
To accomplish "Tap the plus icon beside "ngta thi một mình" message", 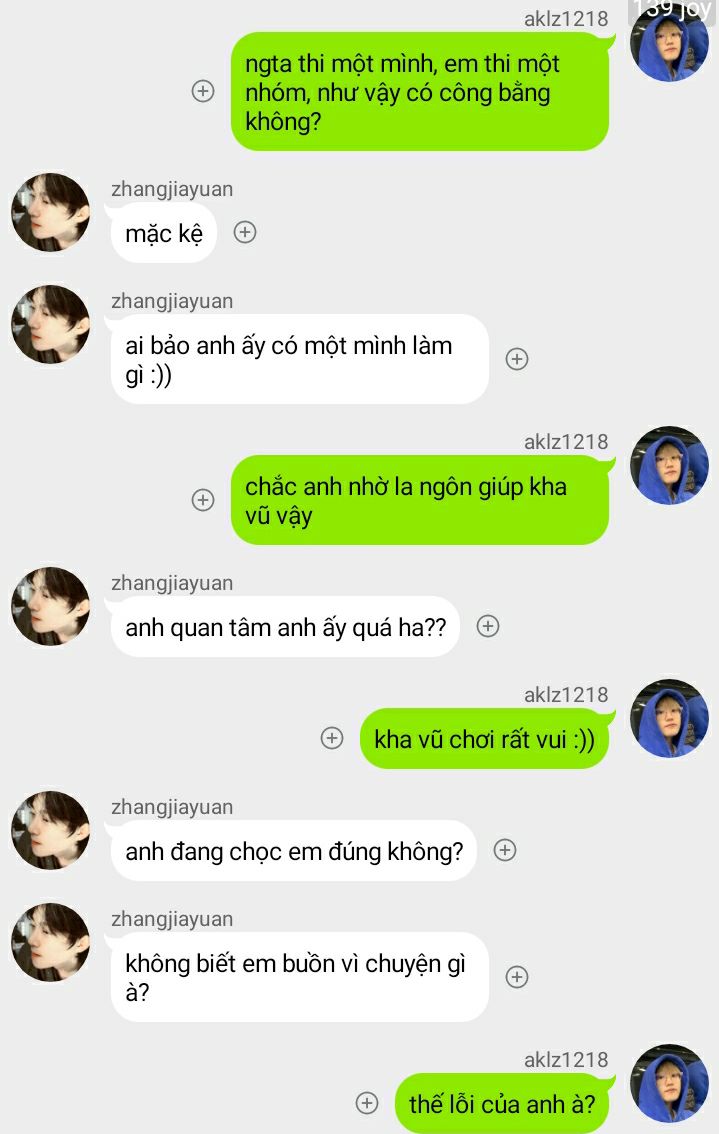I will click(x=203, y=91).
